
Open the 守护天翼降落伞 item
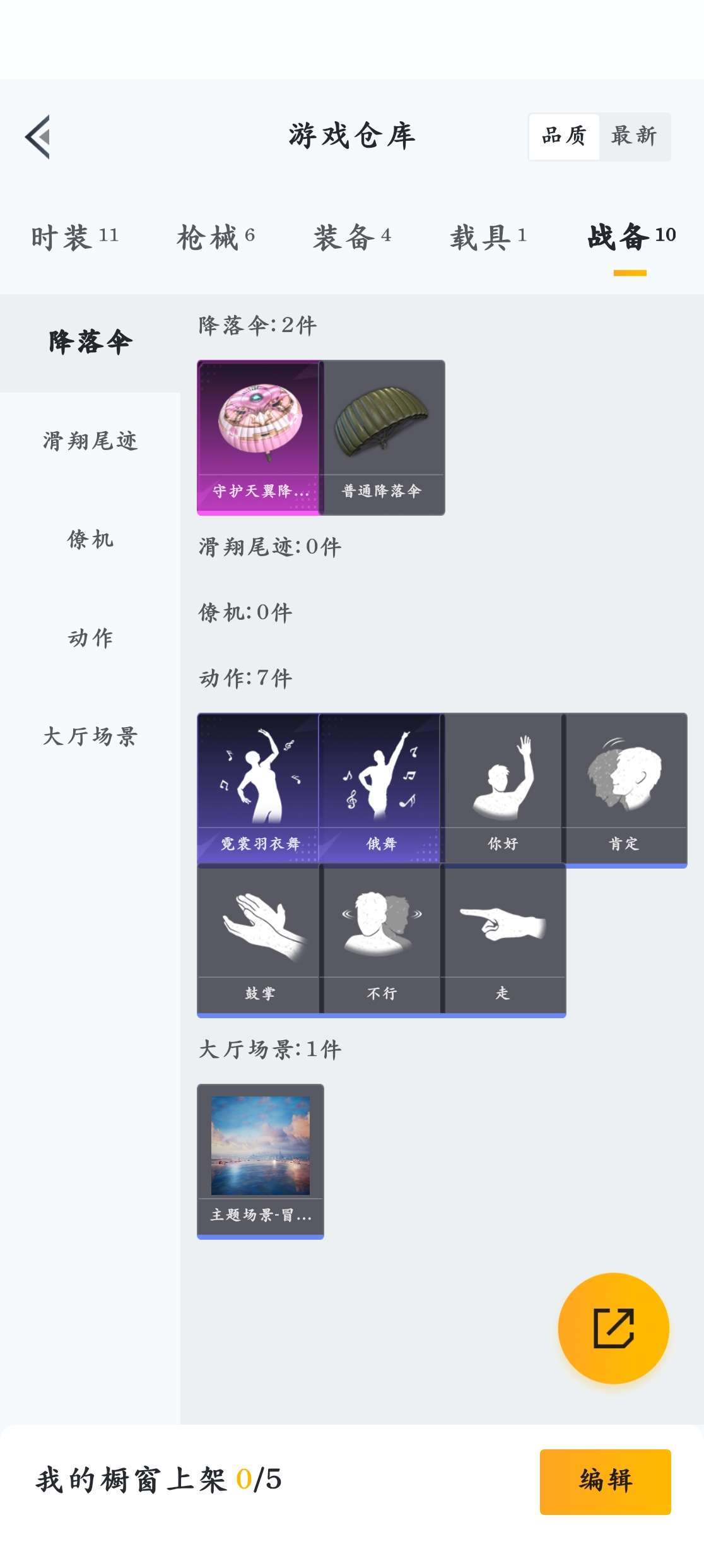tap(259, 437)
